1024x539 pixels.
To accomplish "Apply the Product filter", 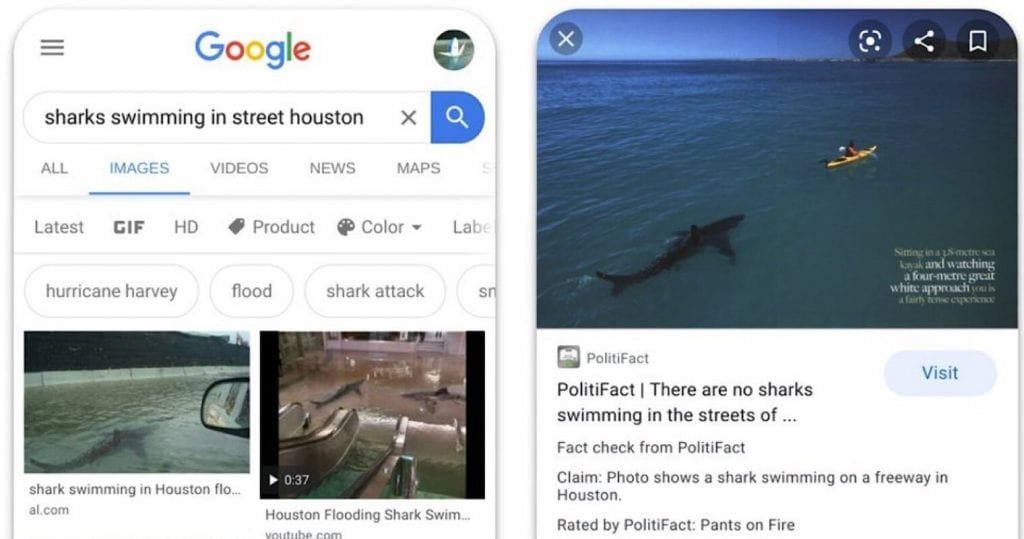I will [x=272, y=227].
